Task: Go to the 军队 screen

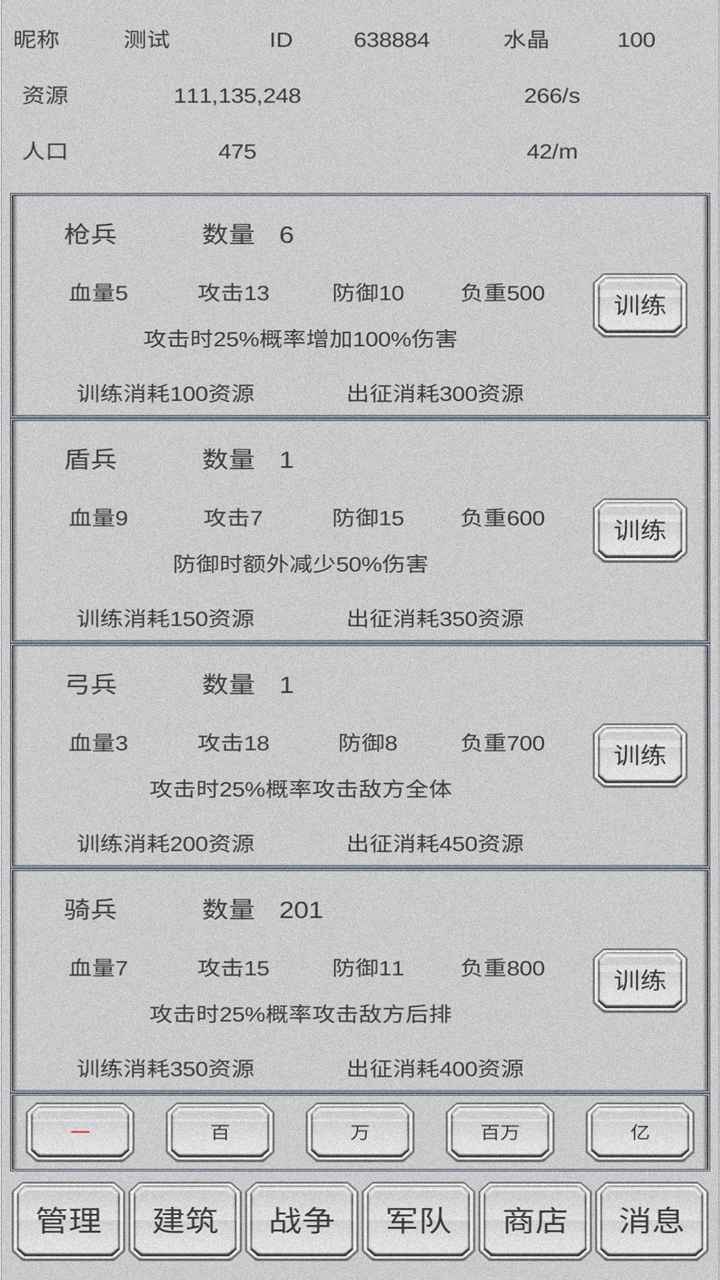Action: click(417, 1220)
